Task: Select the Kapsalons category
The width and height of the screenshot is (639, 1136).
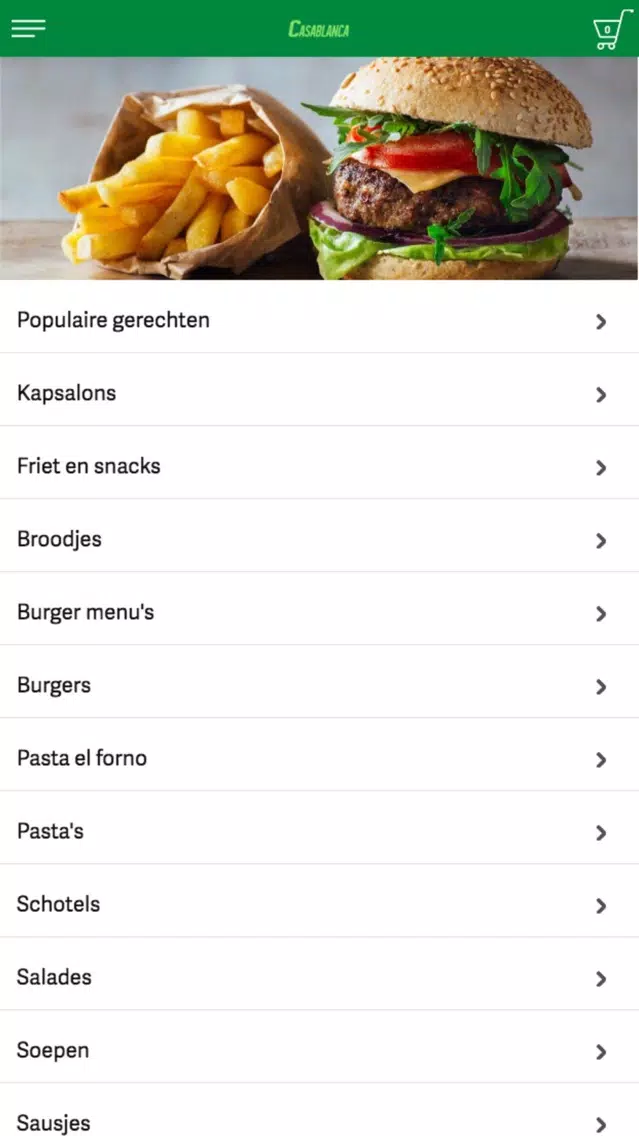Action: (x=319, y=394)
